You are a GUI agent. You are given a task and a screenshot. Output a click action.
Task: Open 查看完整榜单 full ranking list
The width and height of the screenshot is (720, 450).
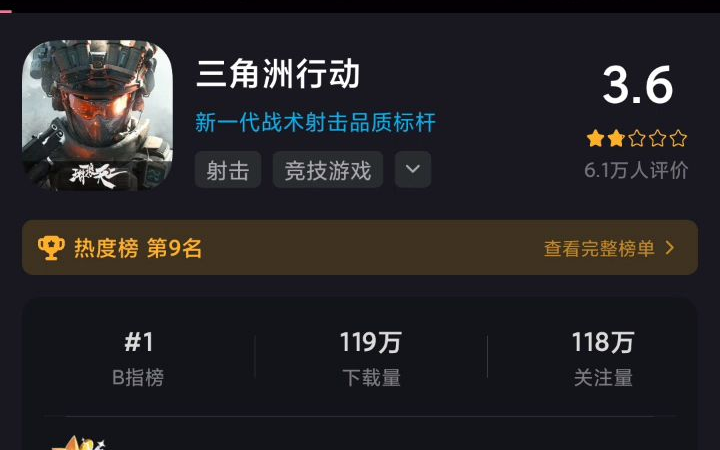pyautogui.click(x=609, y=248)
